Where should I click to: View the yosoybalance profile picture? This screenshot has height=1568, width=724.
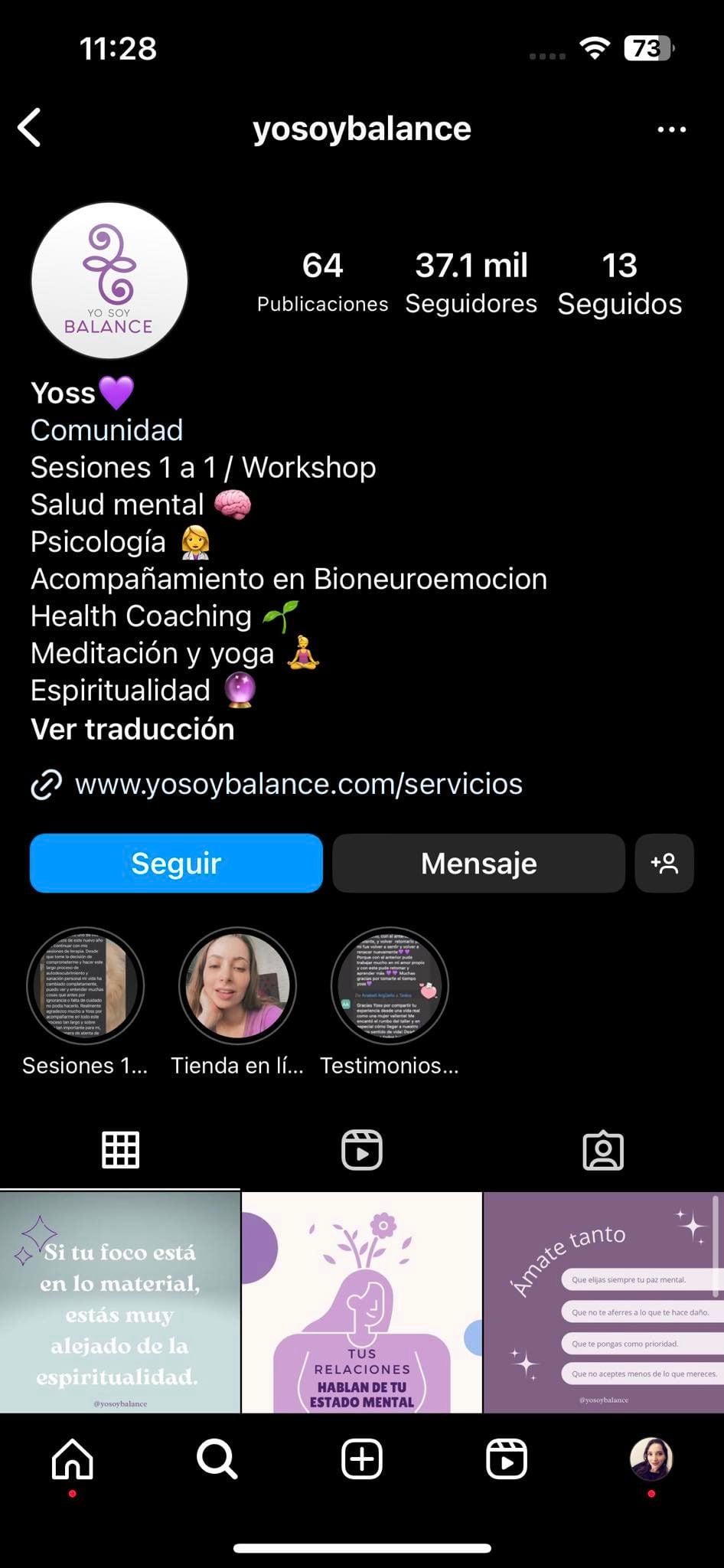pyautogui.click(x=109, y=281)
